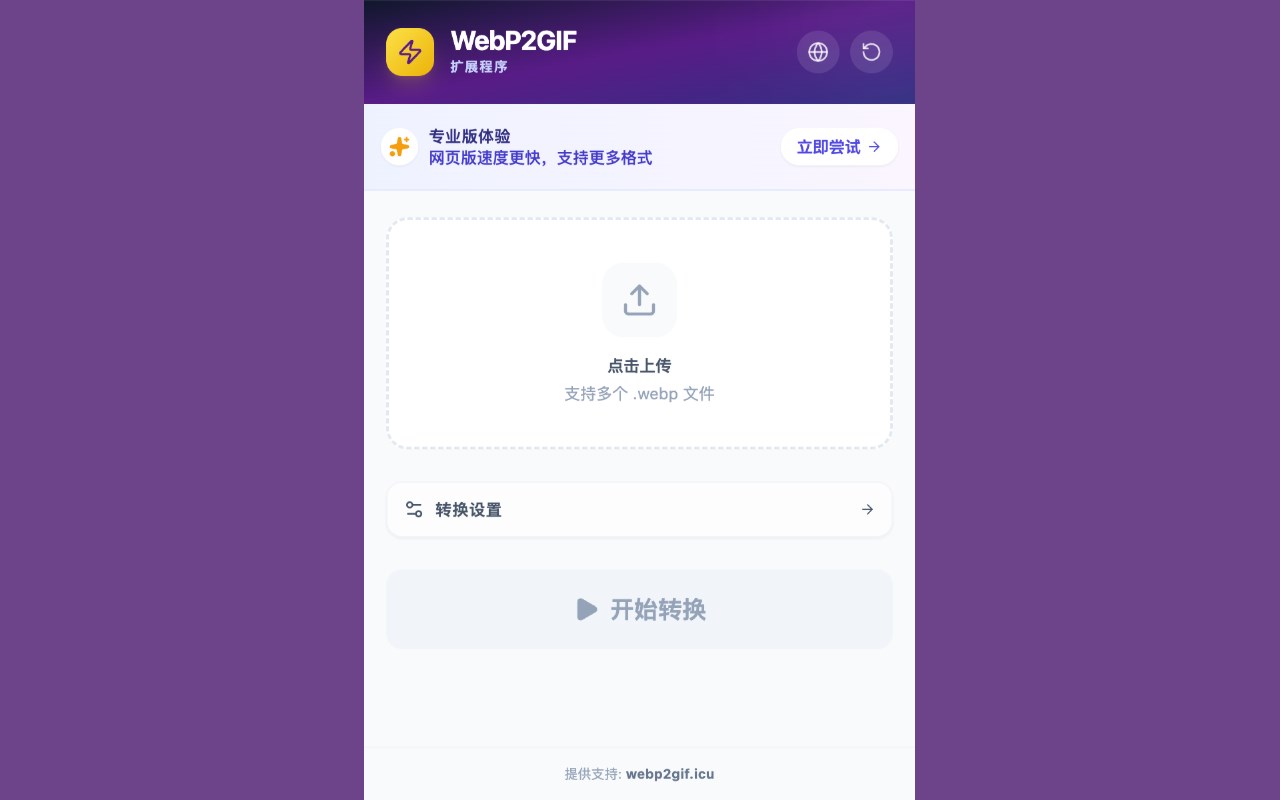Open the language globe icon

[x=818, y=52]
